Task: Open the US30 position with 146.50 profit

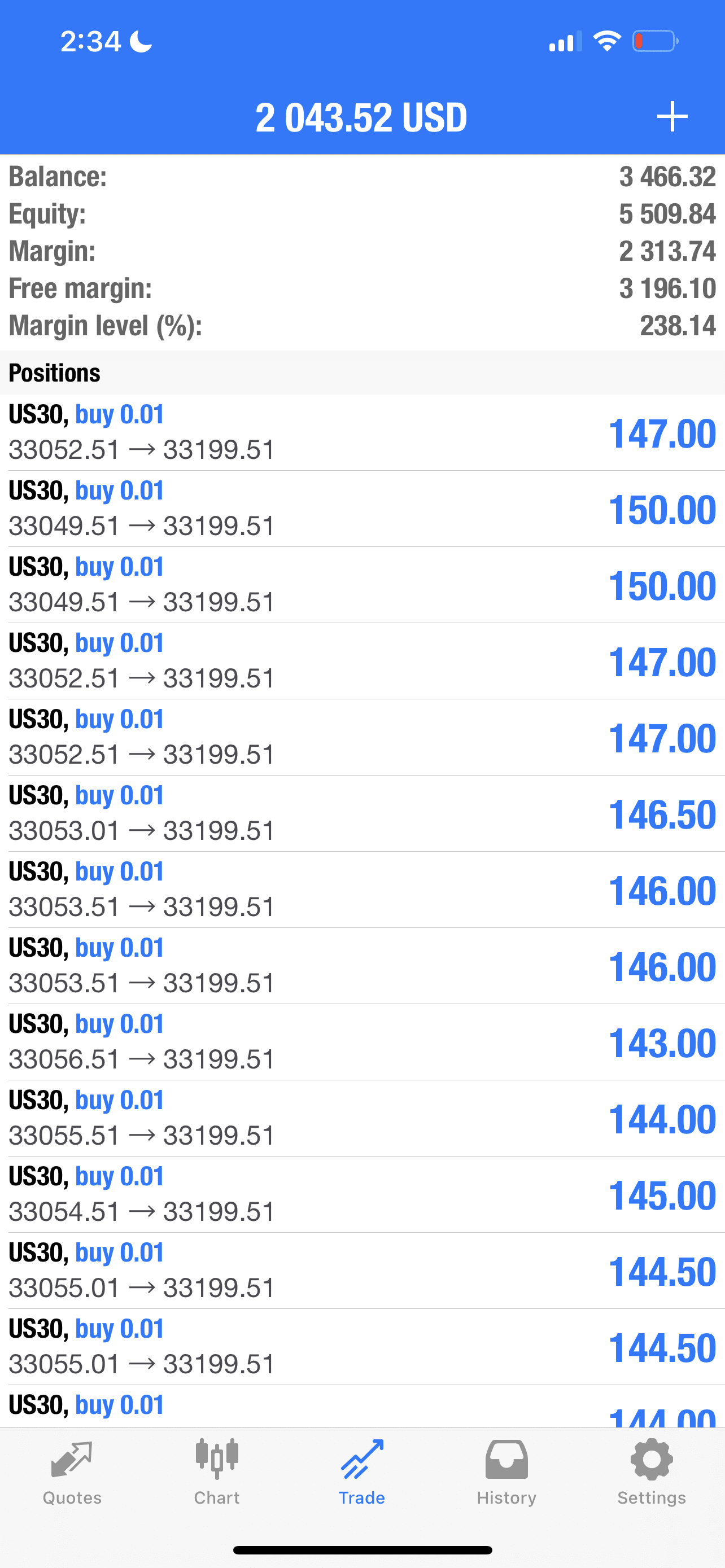Action: point(362,813)
